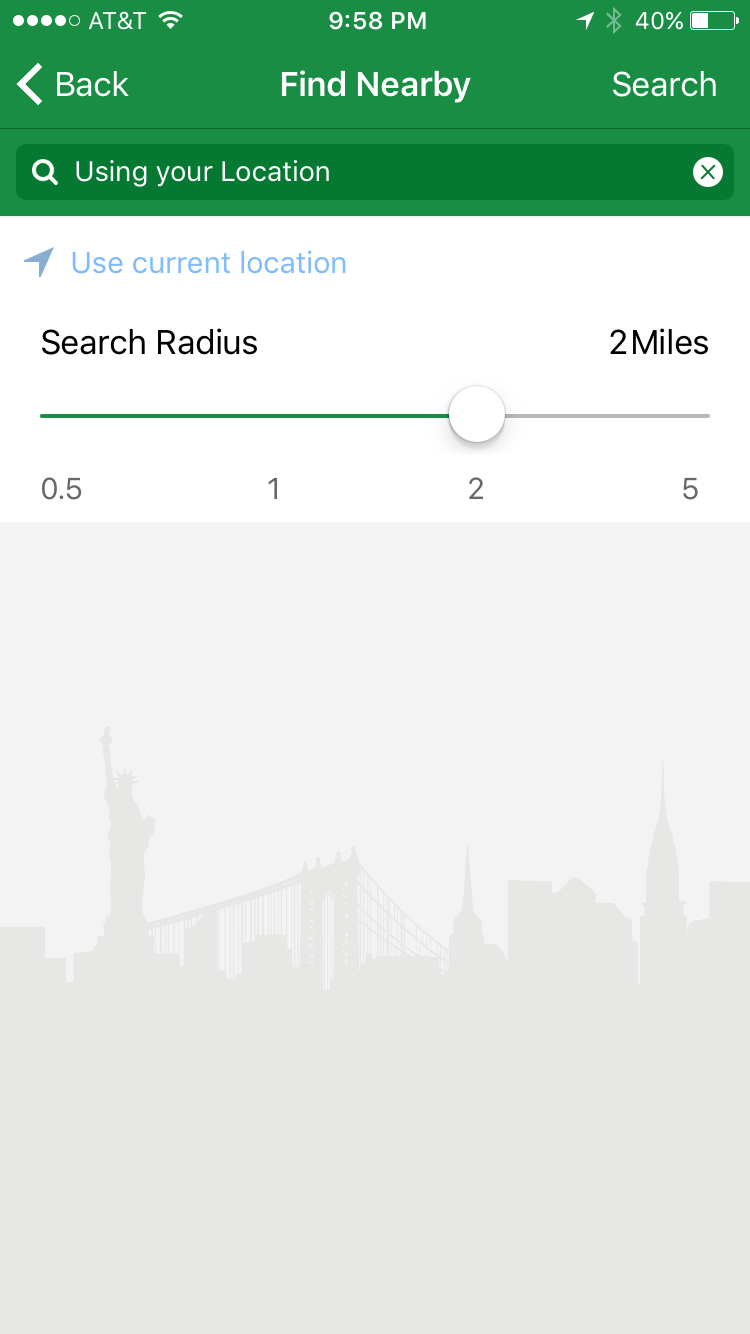Tap Search in the top bar
750x1334 pixels.
[x=664, y=85]
